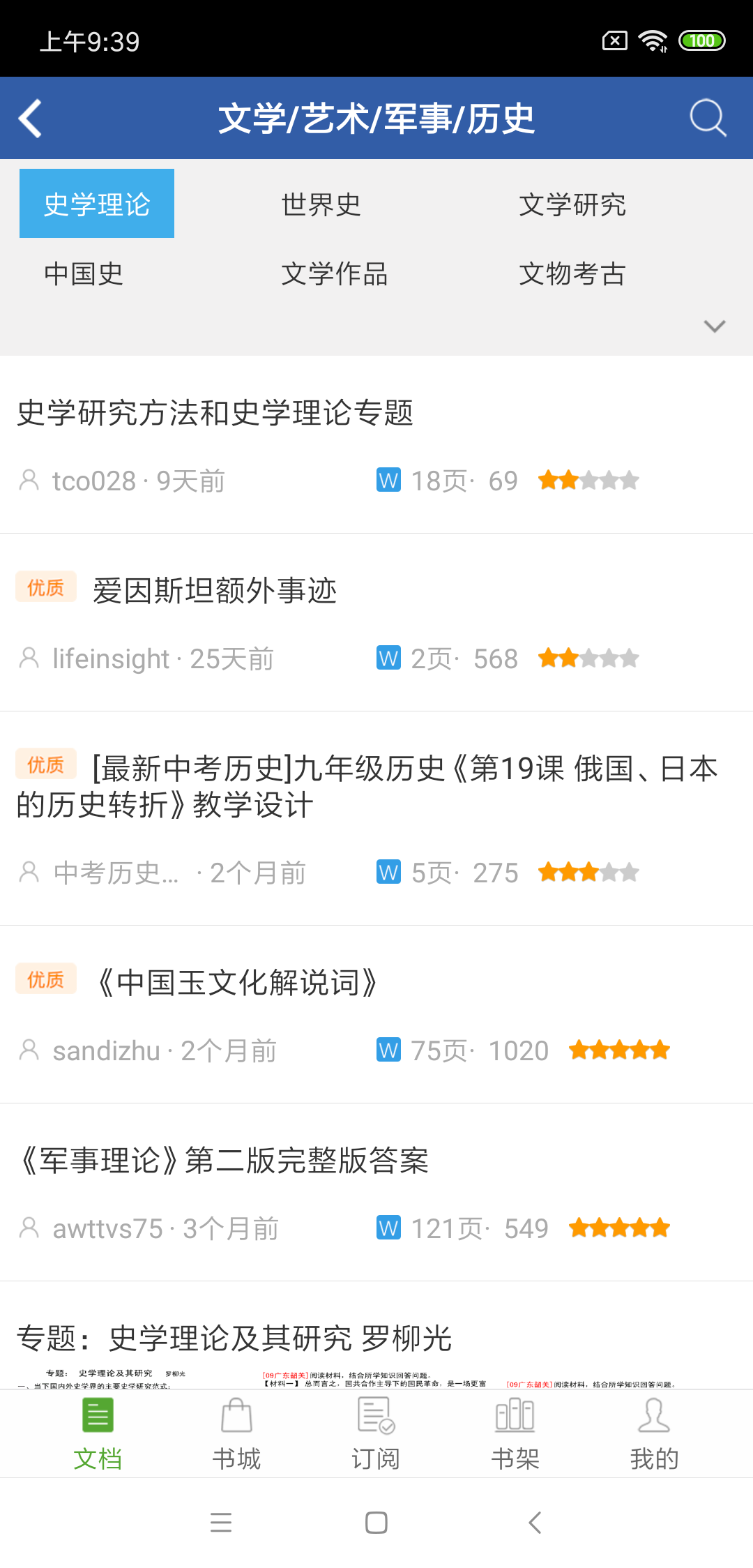Select the 史学理论 category filter
Image resolution: width=753 pixels, height=1568 pixels.
[x=96, y=202]
